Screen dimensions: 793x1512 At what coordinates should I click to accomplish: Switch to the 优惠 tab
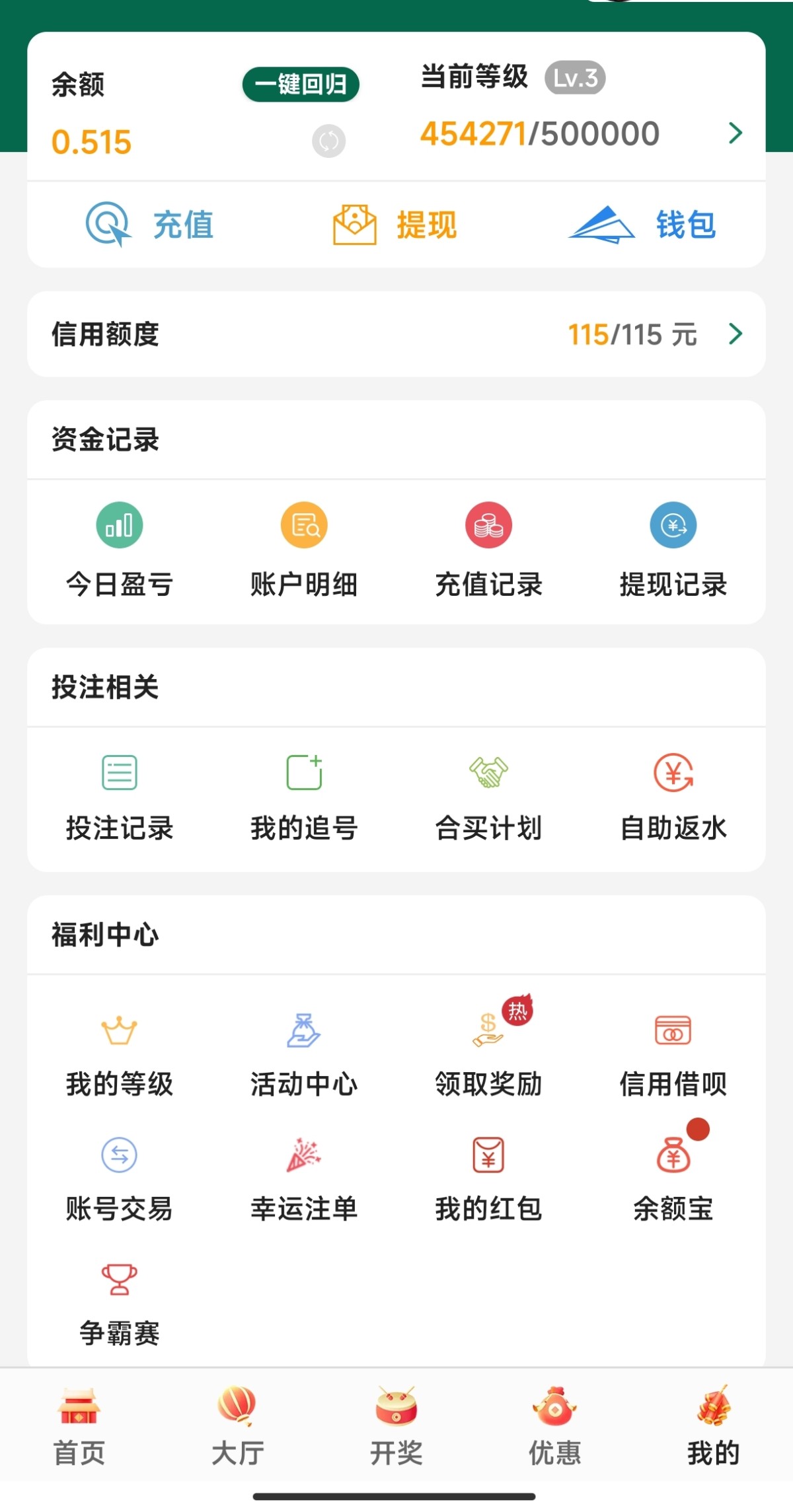[x=554, y=1425]
